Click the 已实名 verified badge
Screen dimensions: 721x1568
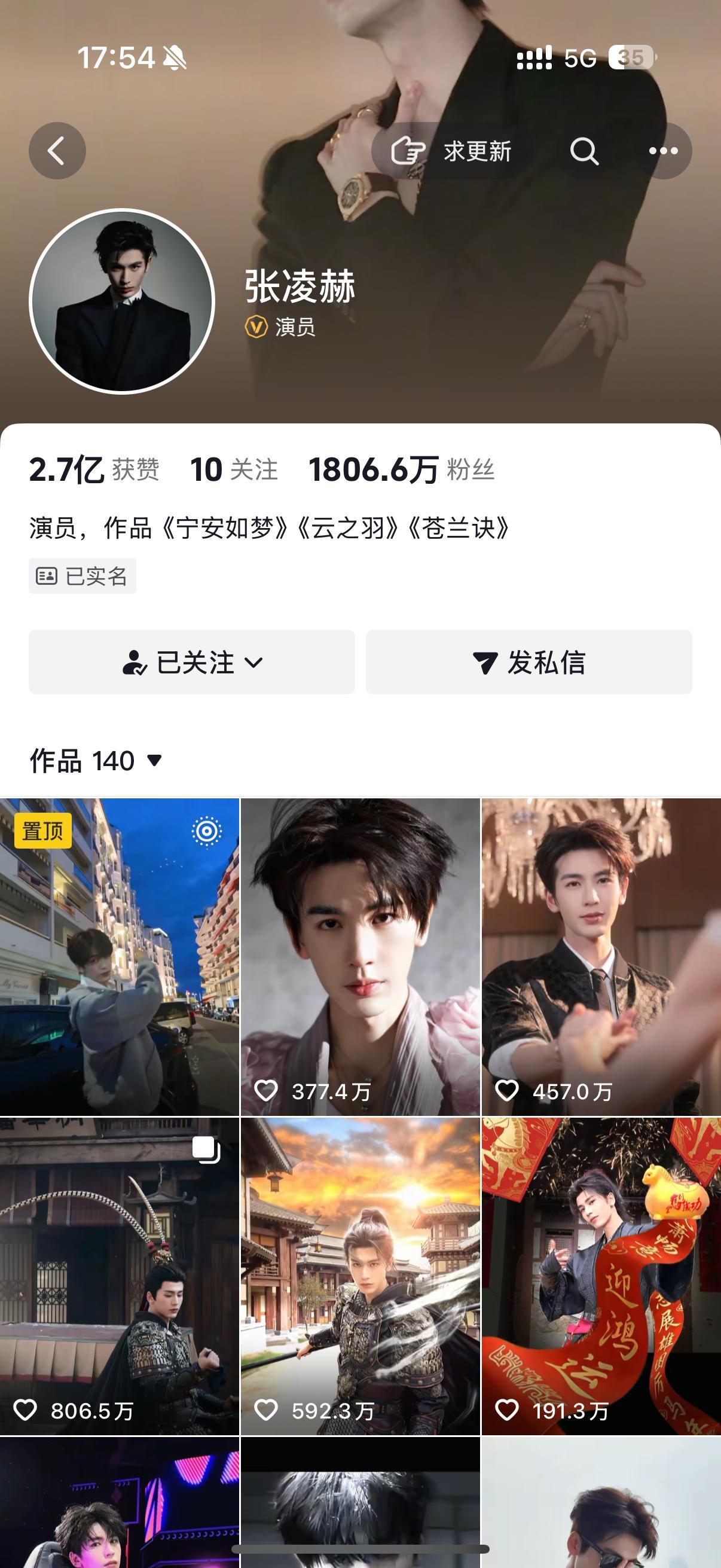[x=82, y=575]
